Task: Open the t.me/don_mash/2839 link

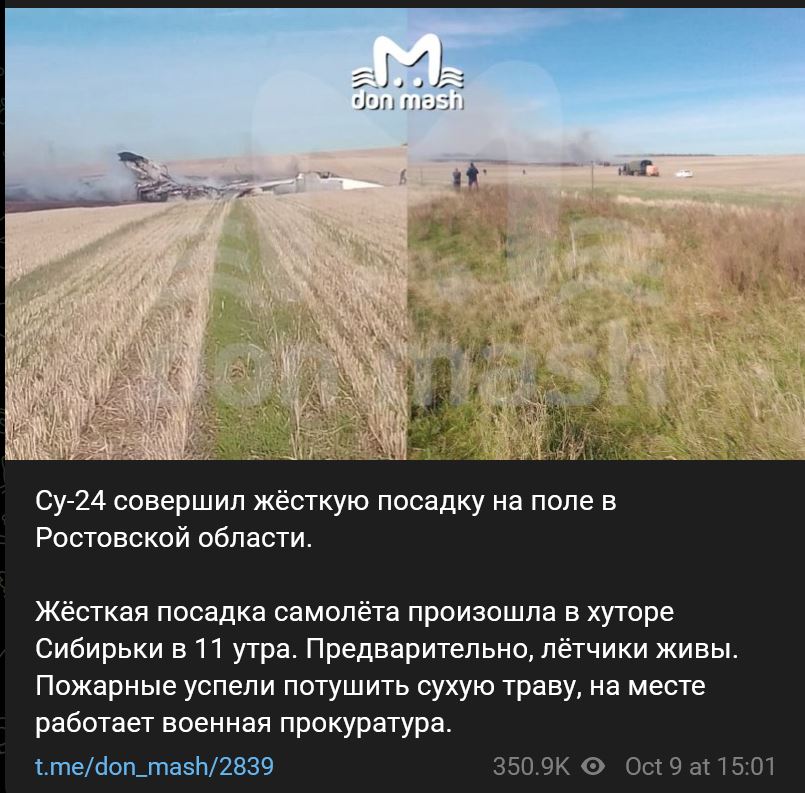Action: pos(154,766)
